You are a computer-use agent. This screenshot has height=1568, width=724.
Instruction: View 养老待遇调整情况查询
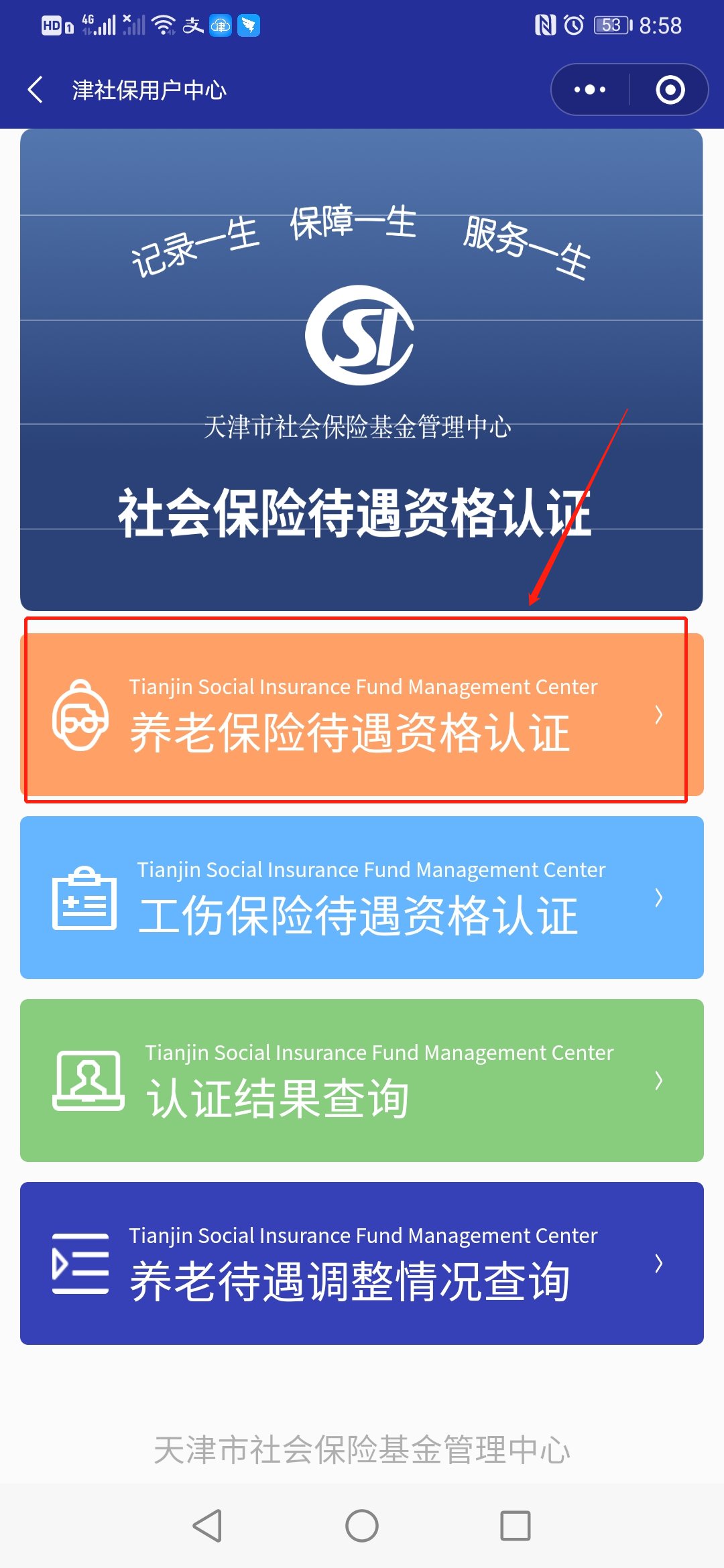362,1263
